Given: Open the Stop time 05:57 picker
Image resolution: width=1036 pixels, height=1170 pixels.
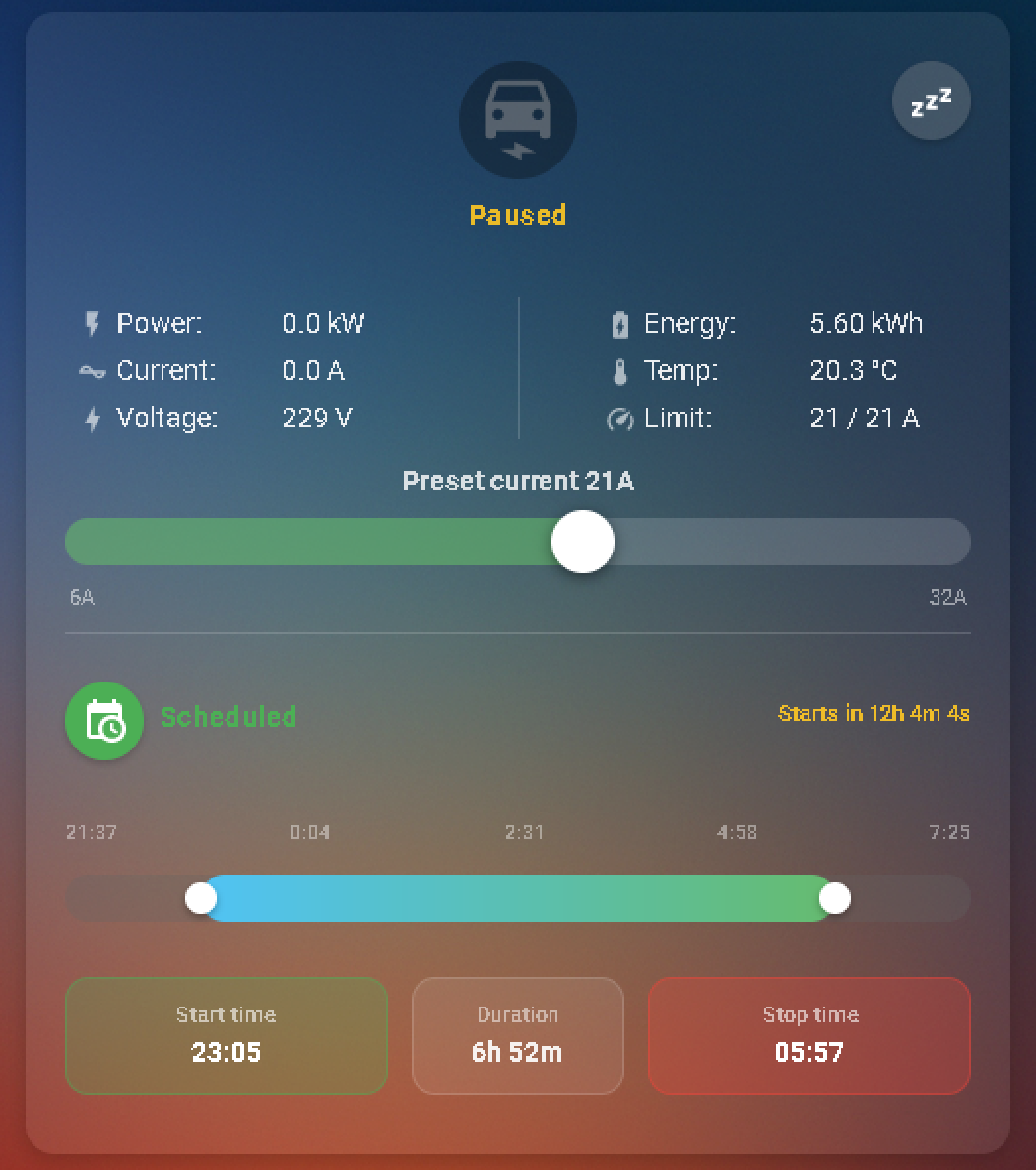Looking at the screenshot, I should point(809,1035).
